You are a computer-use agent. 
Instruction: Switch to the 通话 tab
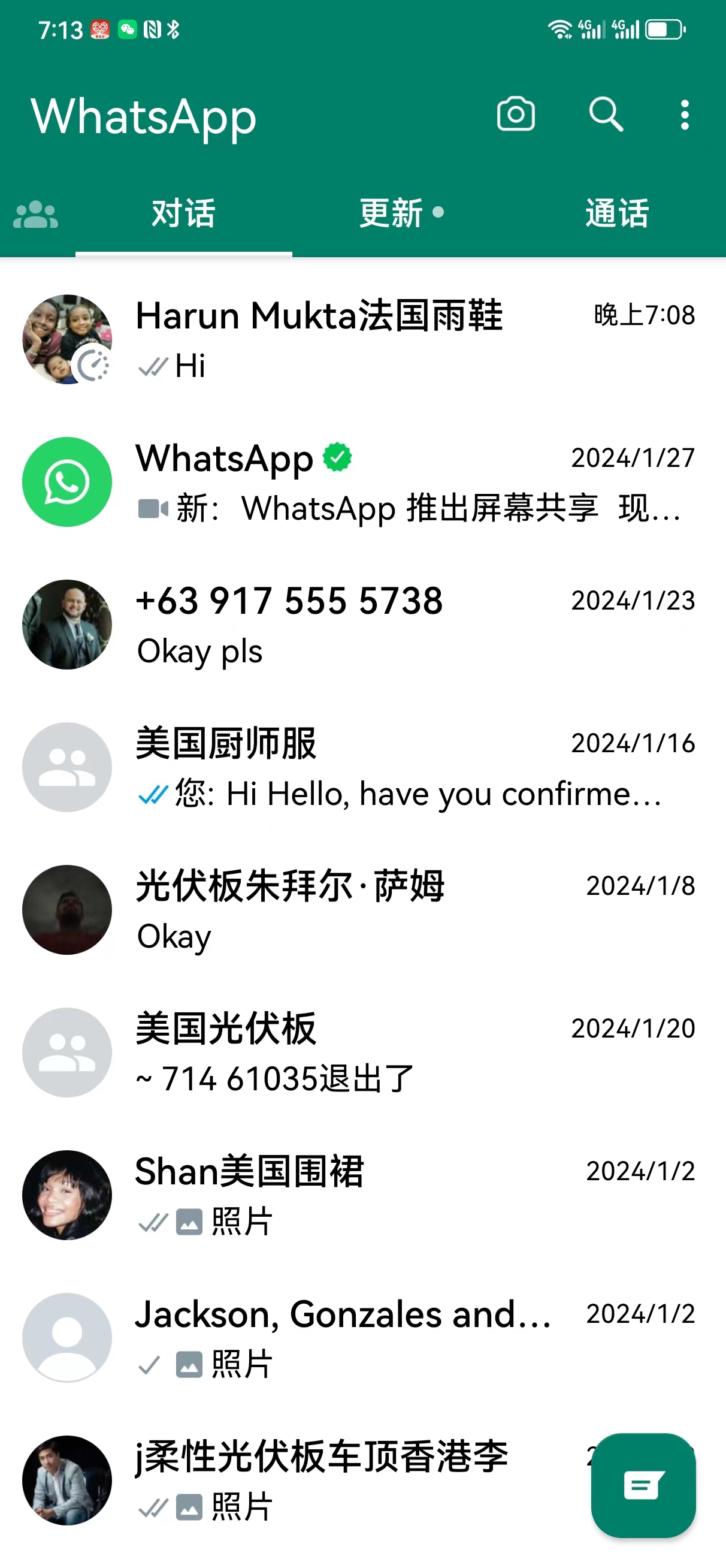click(616, 213)
